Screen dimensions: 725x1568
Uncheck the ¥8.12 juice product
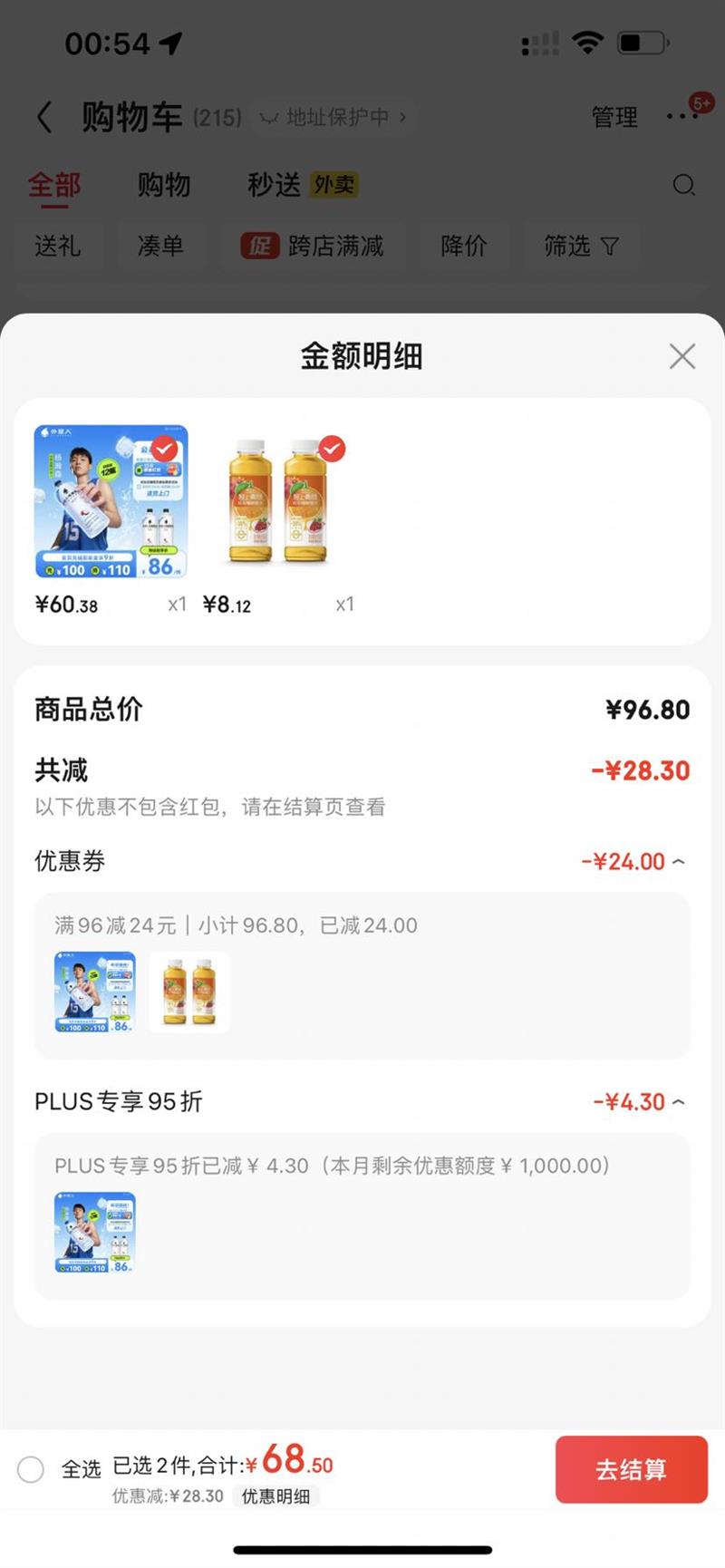[x=332, y=449]
